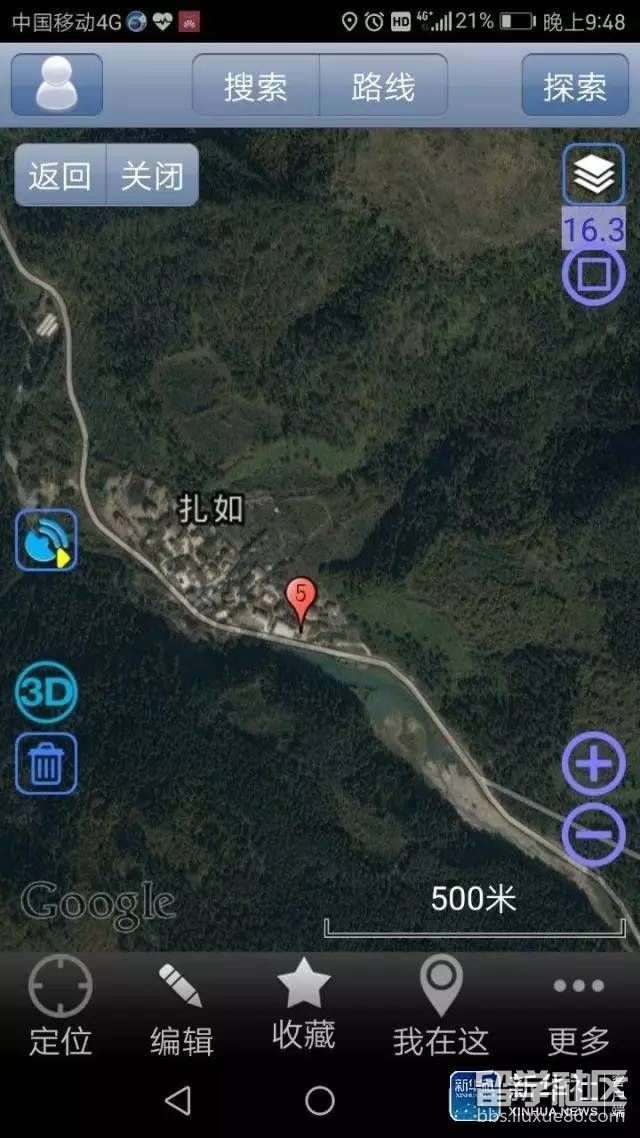This screenshot has height=1138, width=640.
Task: Tap the system home button
Action: click(320, 1100)
